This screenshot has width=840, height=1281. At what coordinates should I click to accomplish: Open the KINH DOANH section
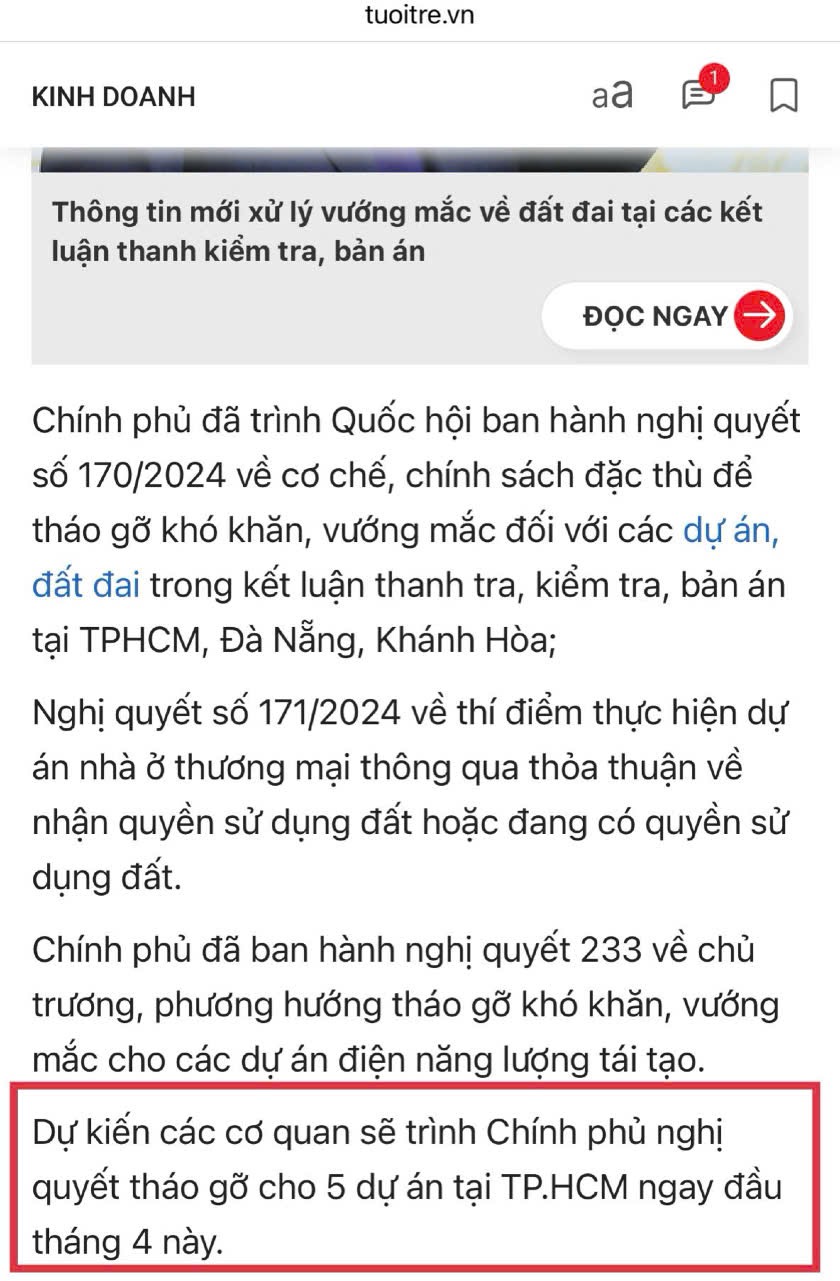[114, 97]
